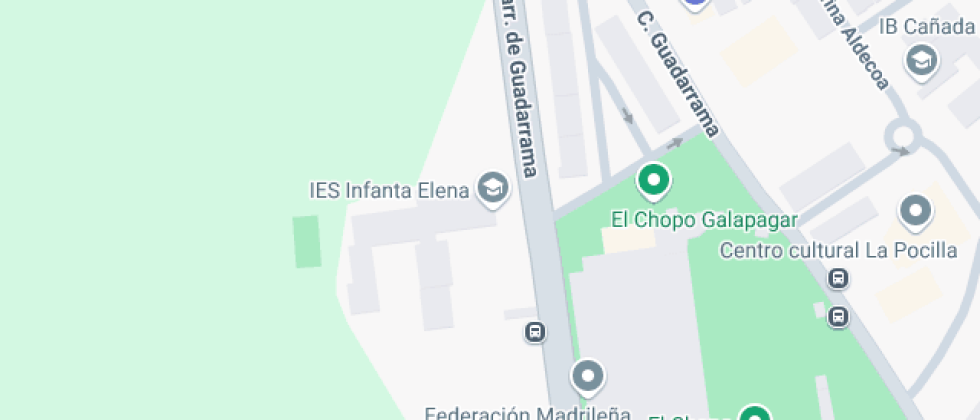Image resolution: width=980 pixels, height=420 pixels.
Task: Open the IES Infanta Elena school marker
Action: click(x=492, y=187)
